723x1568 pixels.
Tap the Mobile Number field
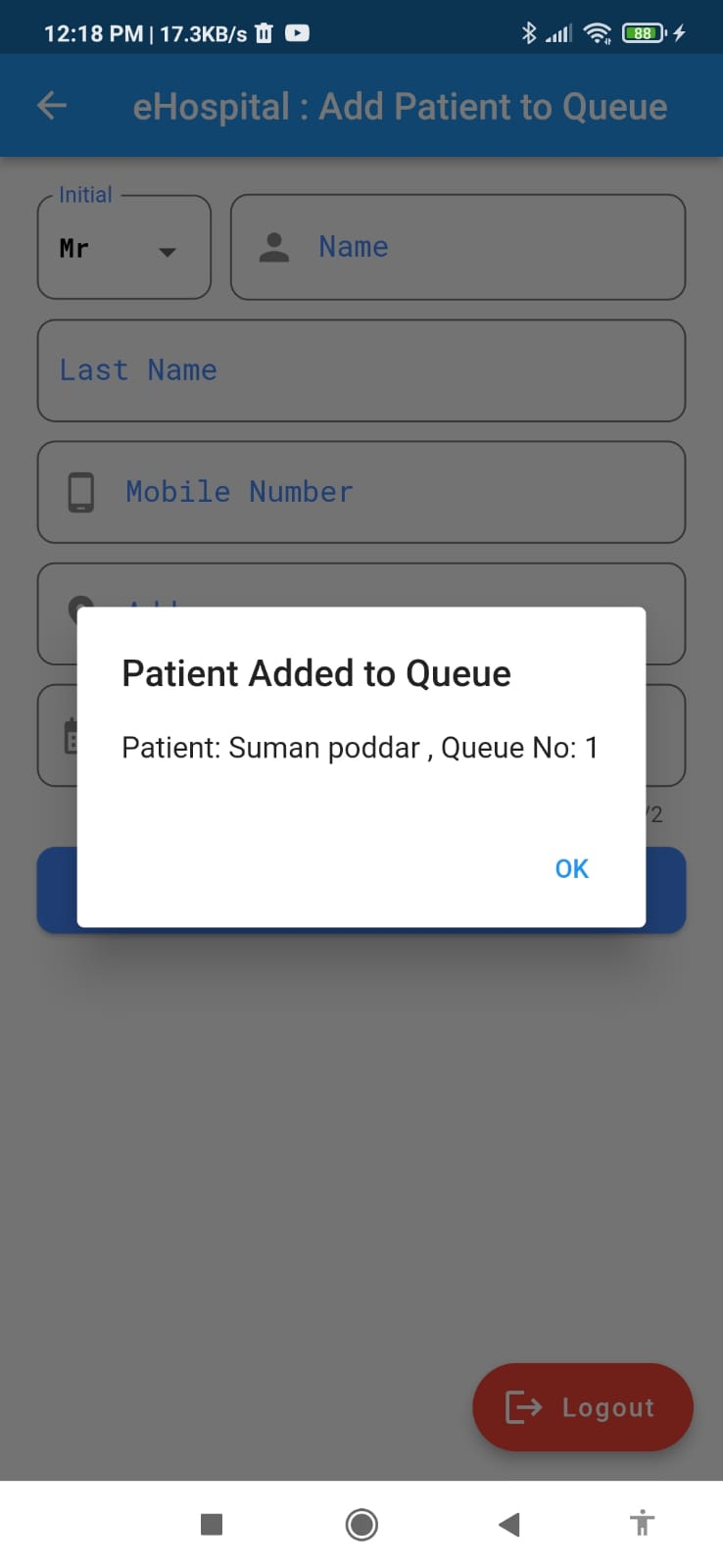click(x=361, y=492)
